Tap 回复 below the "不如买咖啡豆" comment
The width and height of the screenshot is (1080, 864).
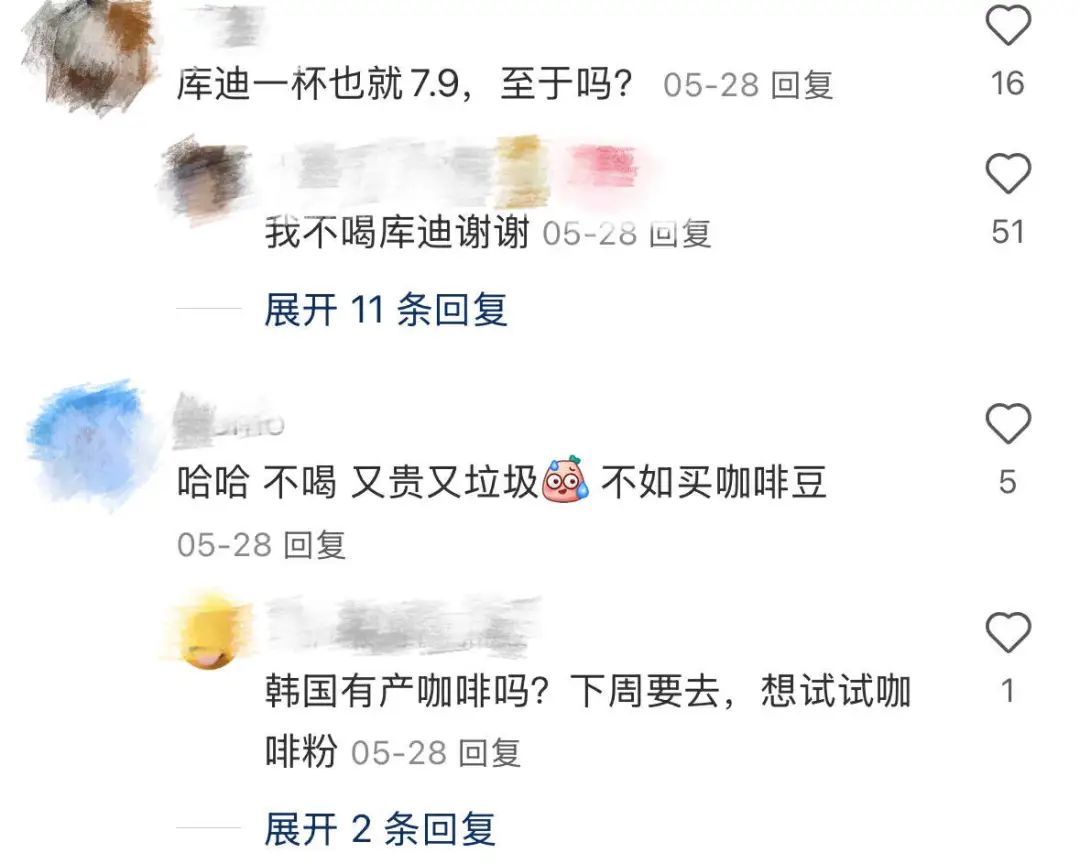click(x=314, y=544)
